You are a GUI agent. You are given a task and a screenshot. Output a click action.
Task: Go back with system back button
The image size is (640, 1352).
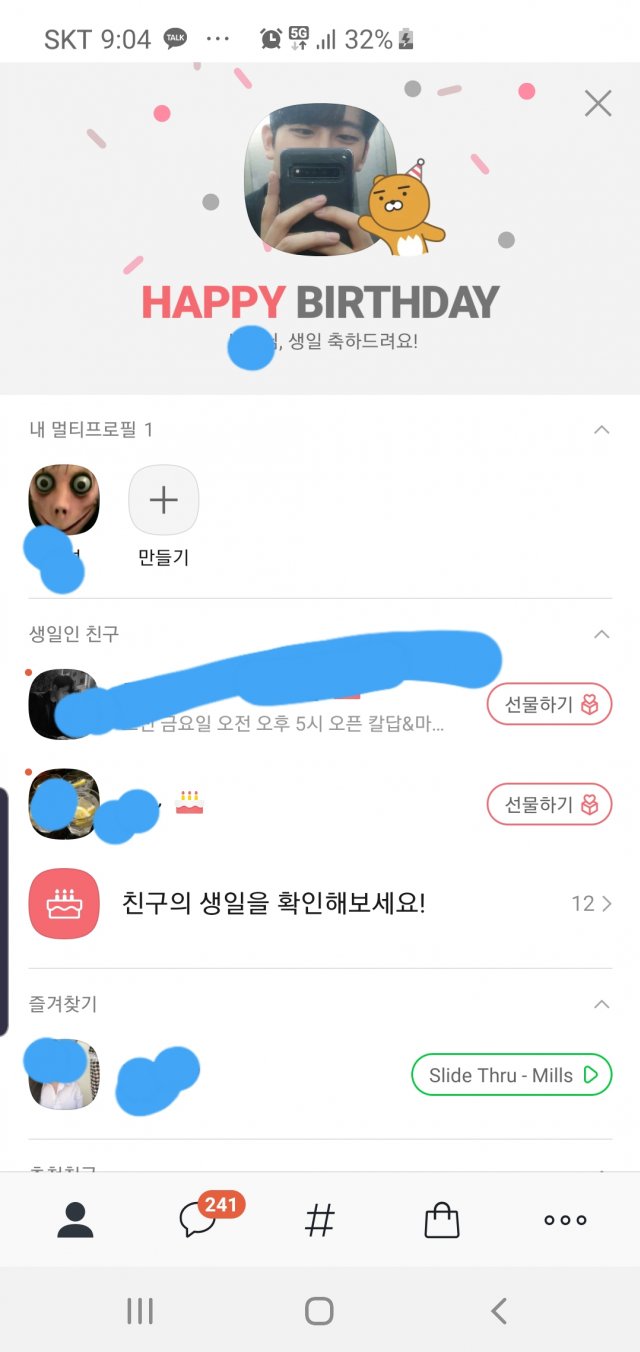point(499,1310)
